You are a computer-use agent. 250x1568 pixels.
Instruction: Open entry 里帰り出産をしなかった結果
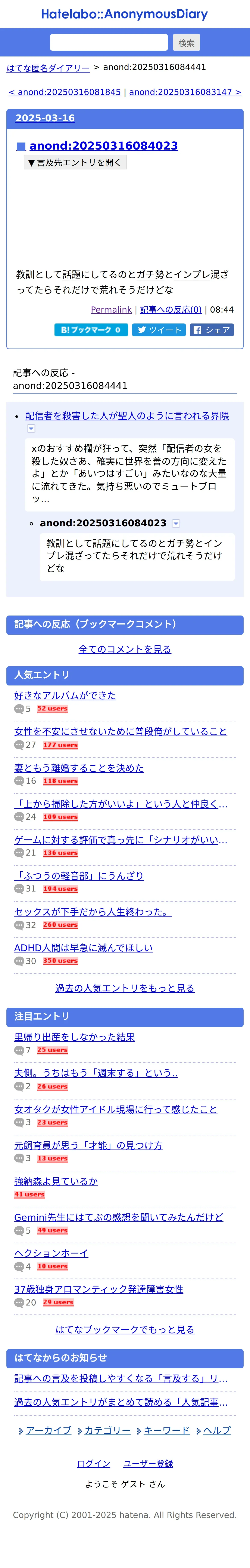74,1037
